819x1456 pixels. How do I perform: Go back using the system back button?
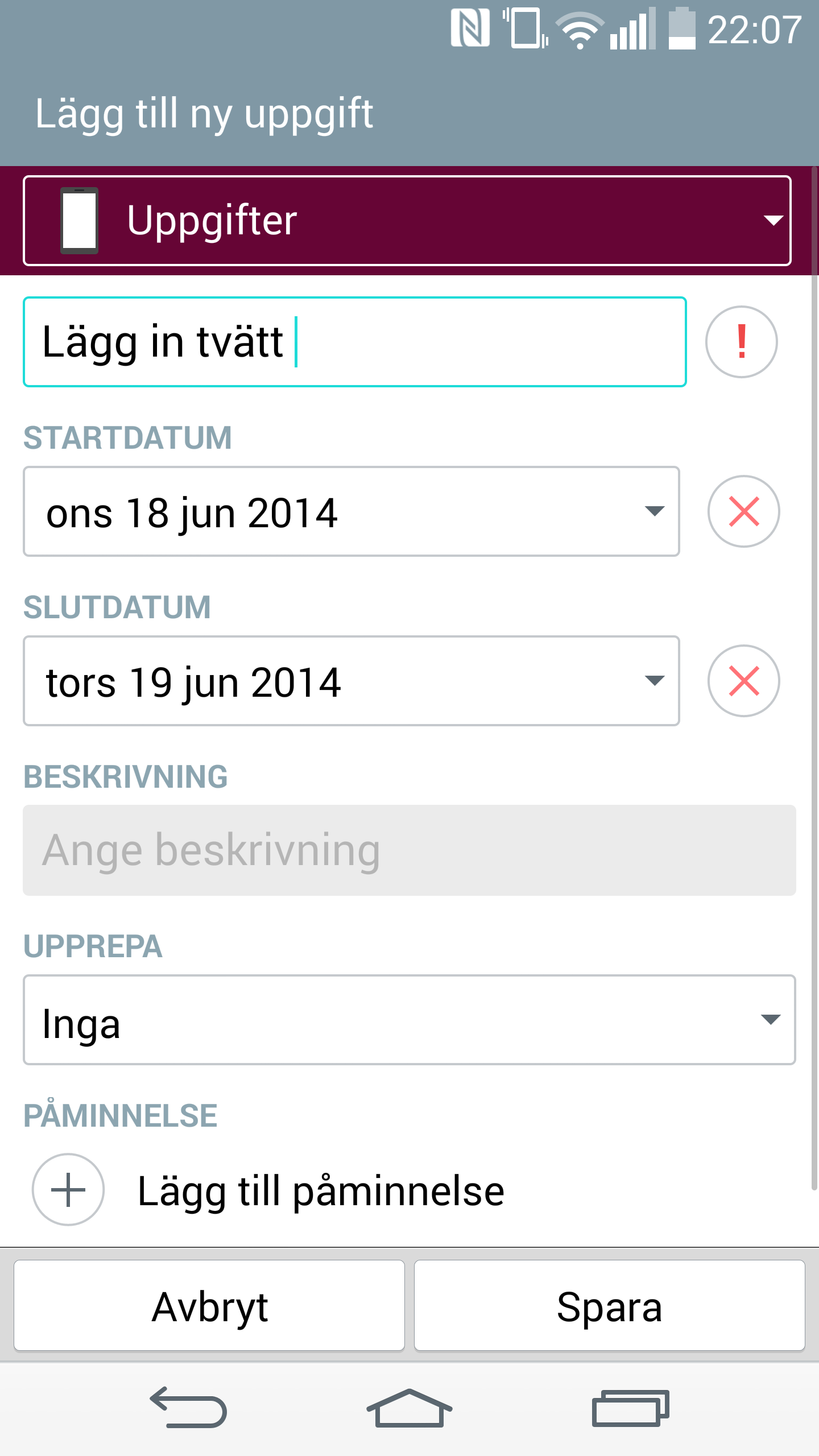click(189, 1408)
